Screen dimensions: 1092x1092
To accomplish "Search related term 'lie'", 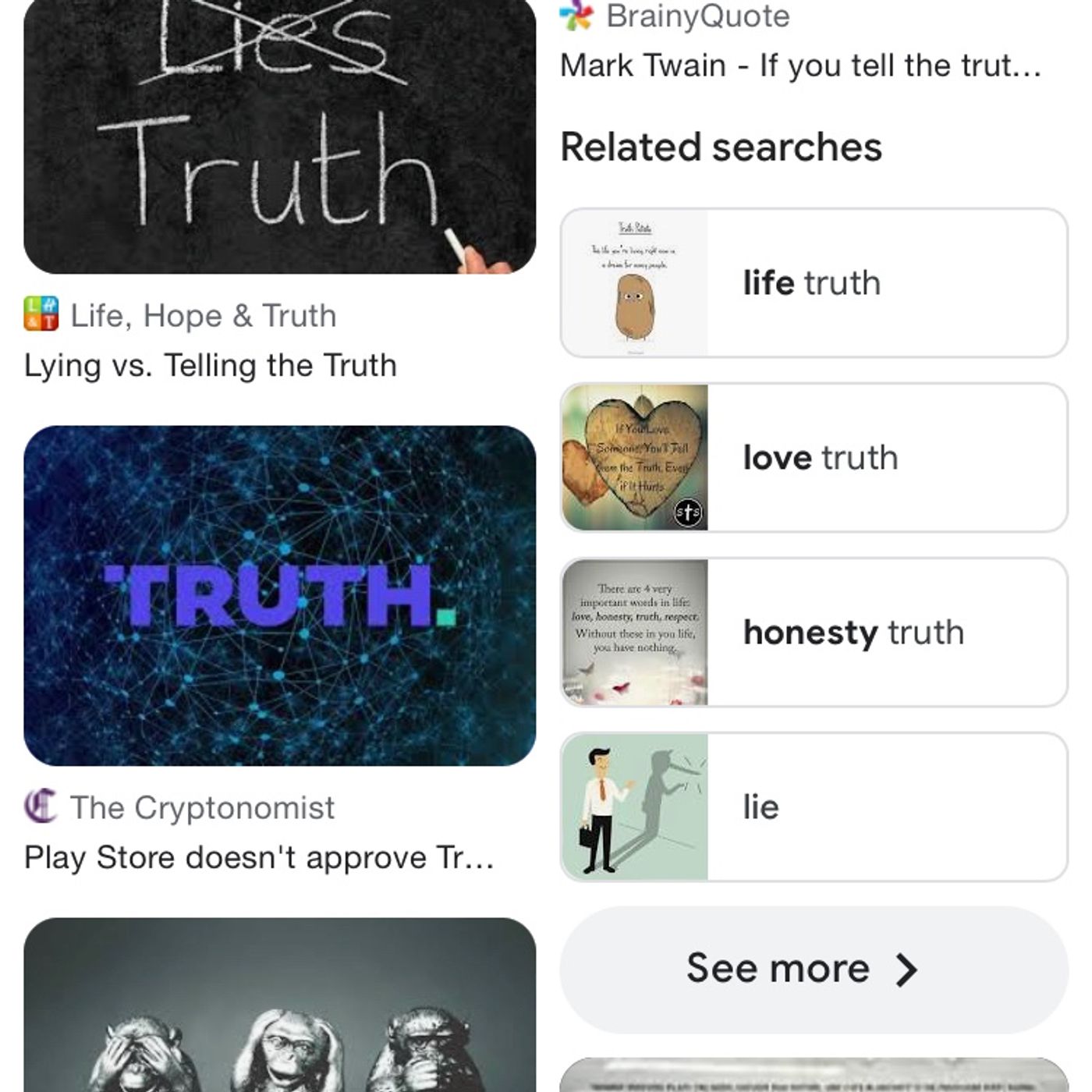I will (813, 807).
